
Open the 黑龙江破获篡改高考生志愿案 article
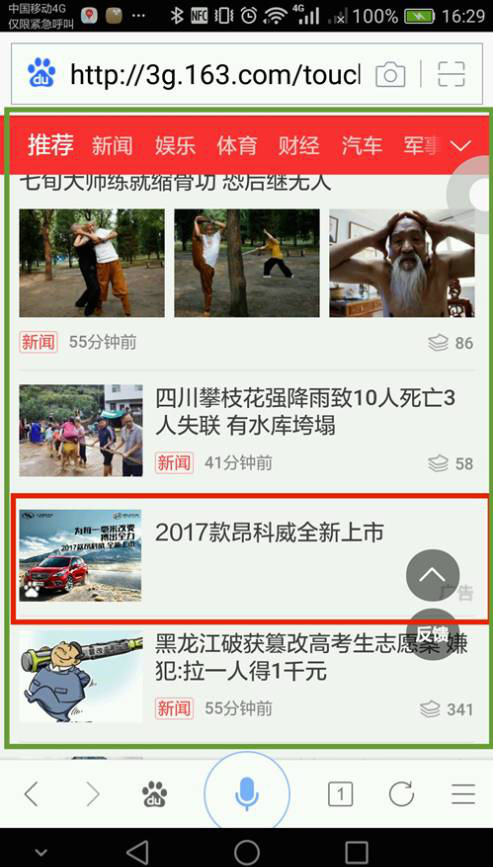246,677
